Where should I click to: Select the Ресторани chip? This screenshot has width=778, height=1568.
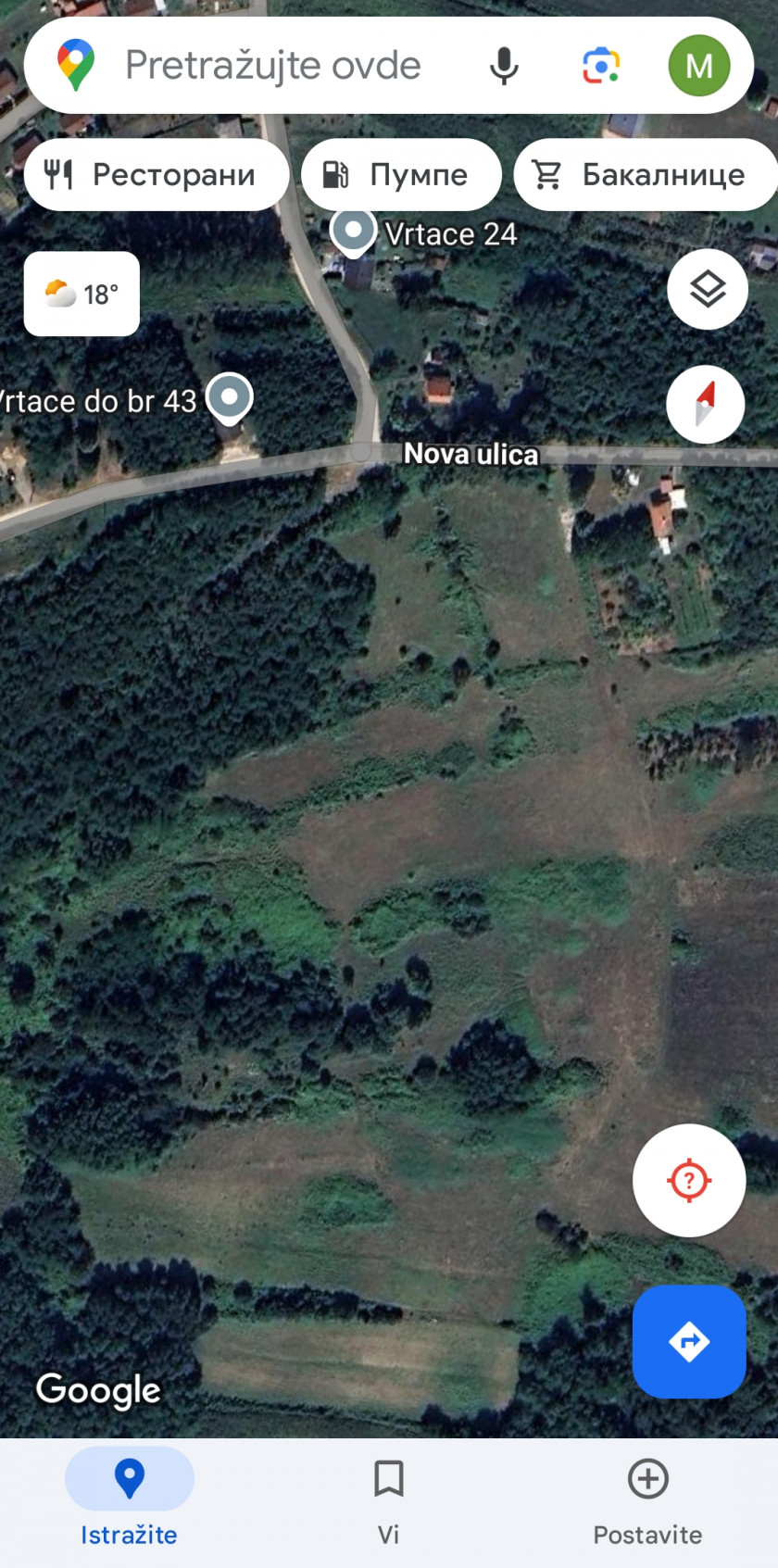pos(157,174)
